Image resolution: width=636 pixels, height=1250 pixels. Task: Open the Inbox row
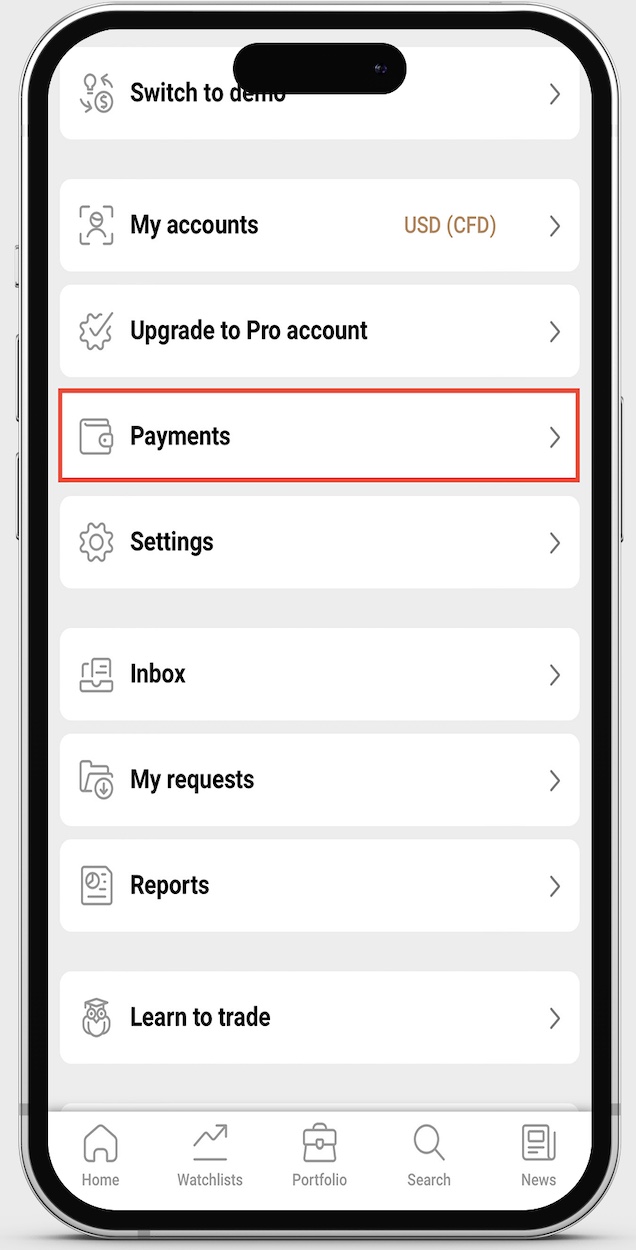click(318, 674)
